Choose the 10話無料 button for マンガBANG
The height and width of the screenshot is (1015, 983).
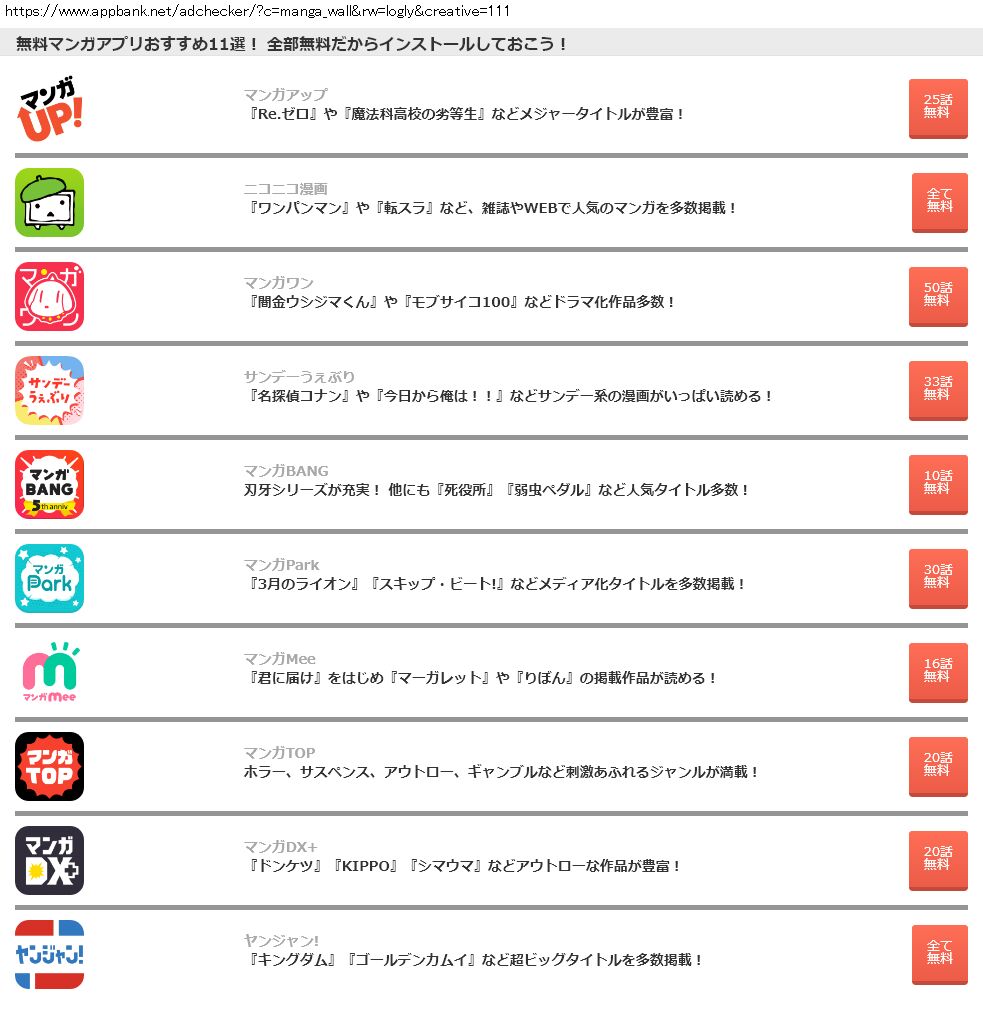[x=937, y=483]
